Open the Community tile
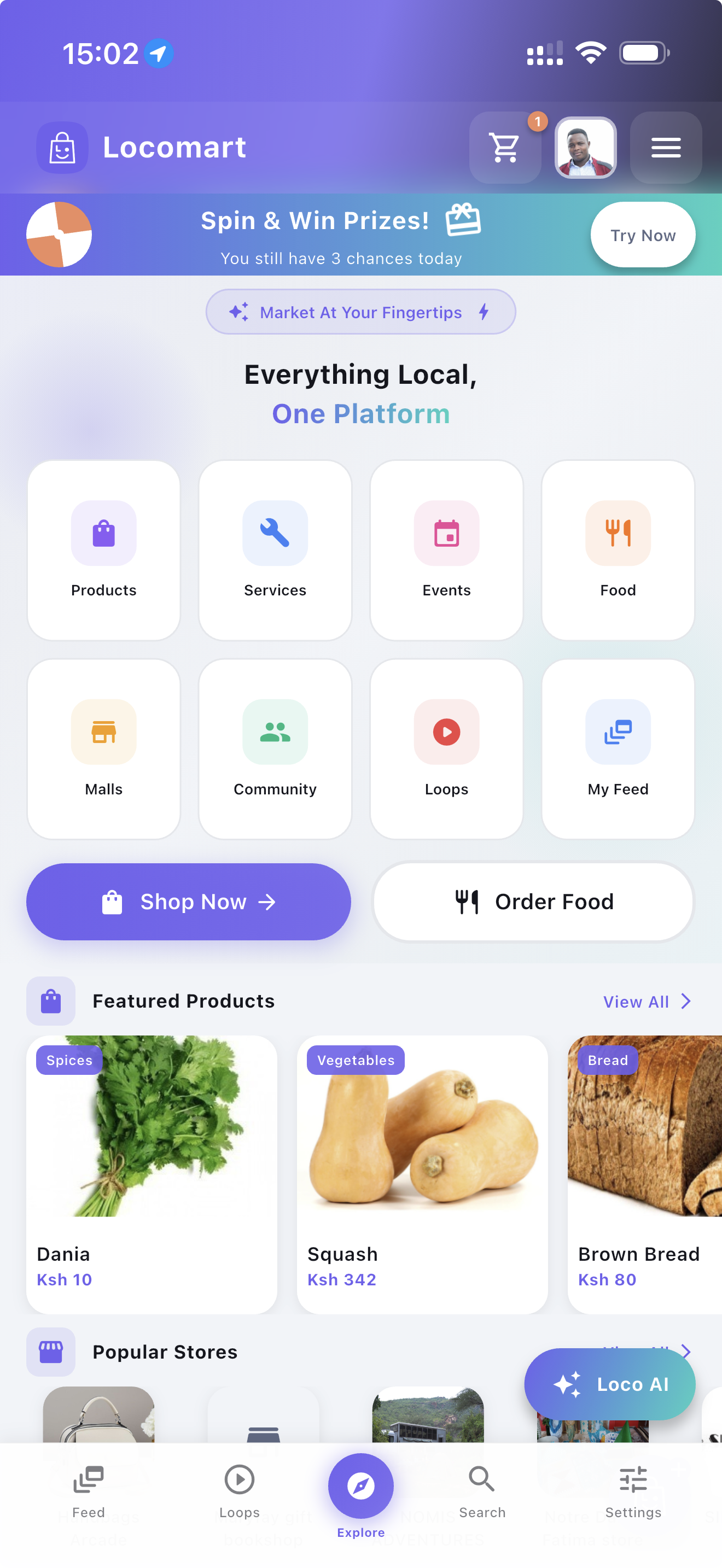Viewport: 722px width, 1568px height. 275,748
